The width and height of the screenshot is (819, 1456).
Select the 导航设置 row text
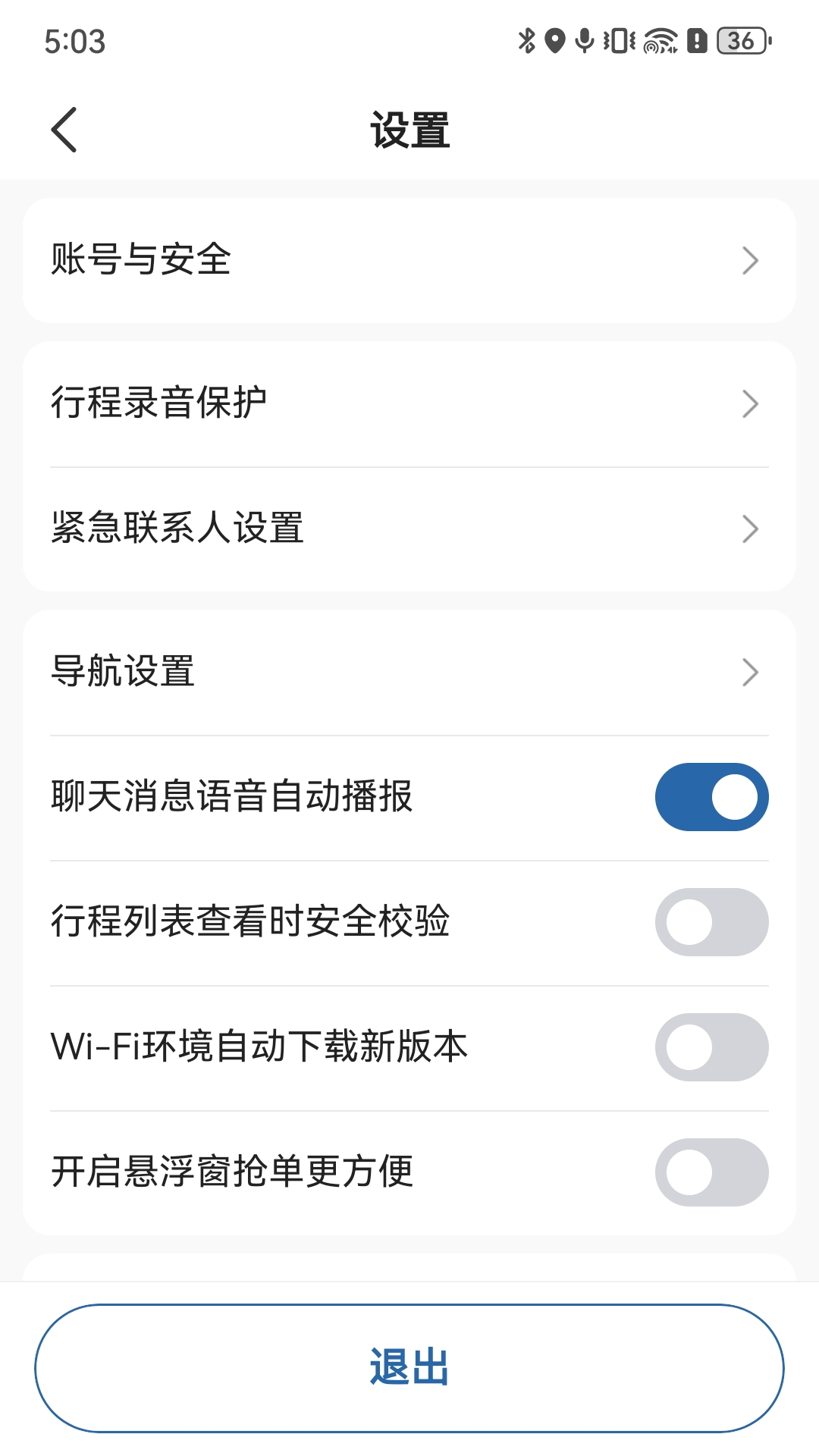[x=121, y=672]
